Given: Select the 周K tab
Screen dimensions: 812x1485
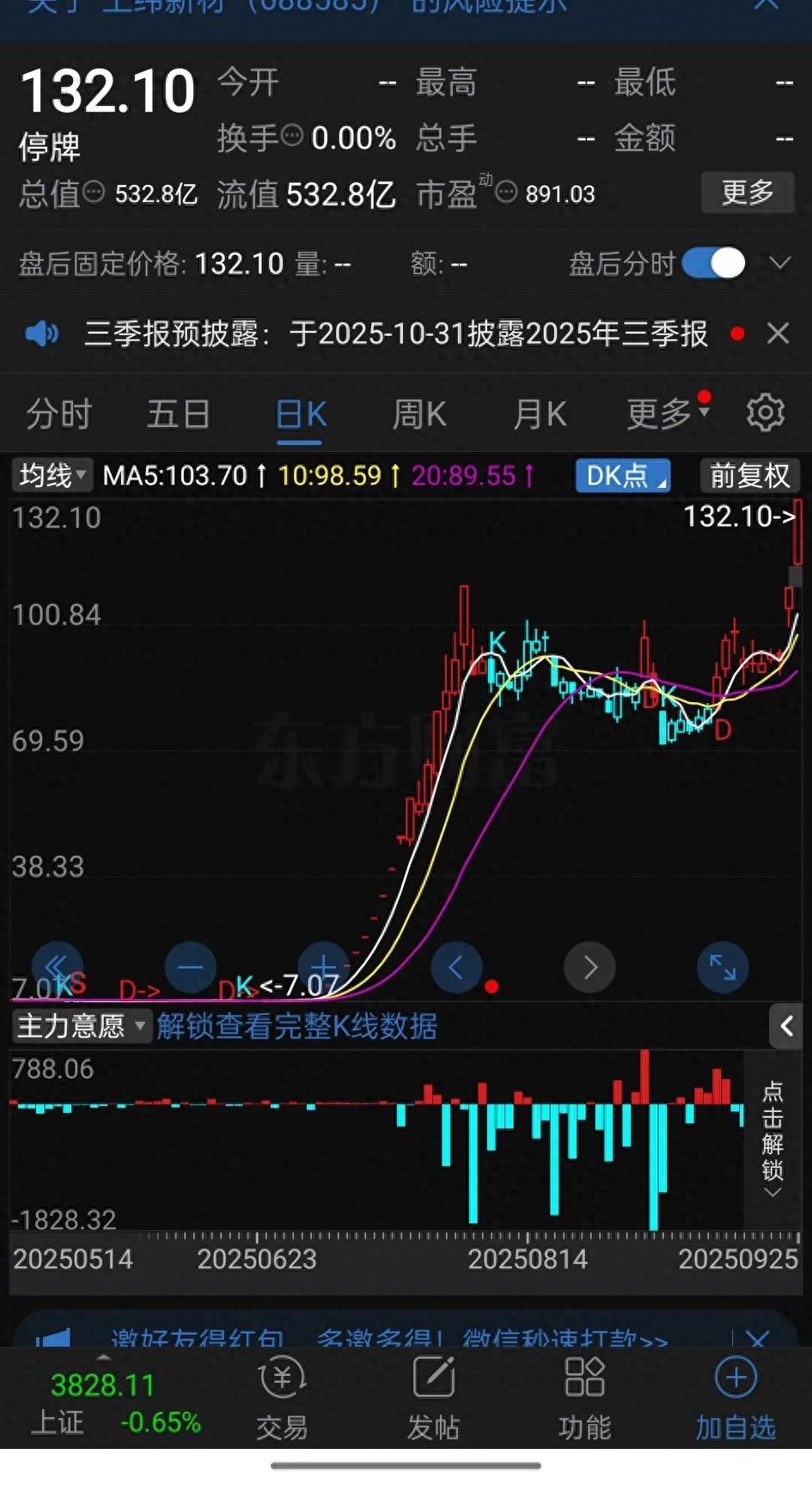Looking at the screenshot, I should pos(419,414).
